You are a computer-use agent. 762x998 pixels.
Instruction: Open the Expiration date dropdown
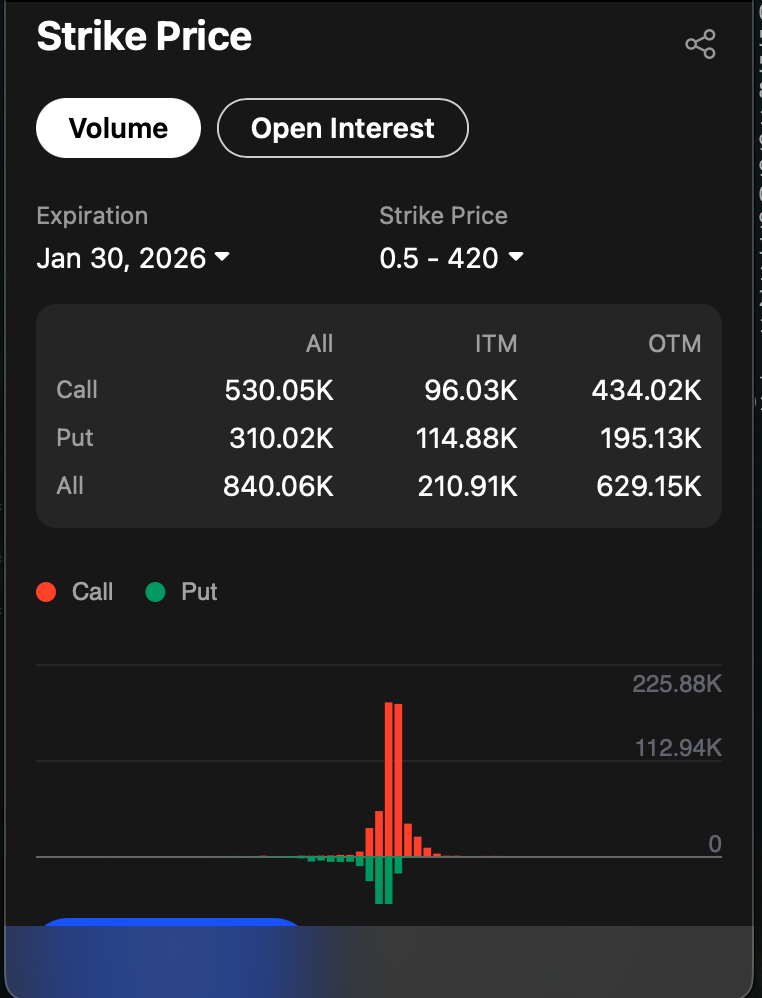pyautogui.click(x=133, y=258)
